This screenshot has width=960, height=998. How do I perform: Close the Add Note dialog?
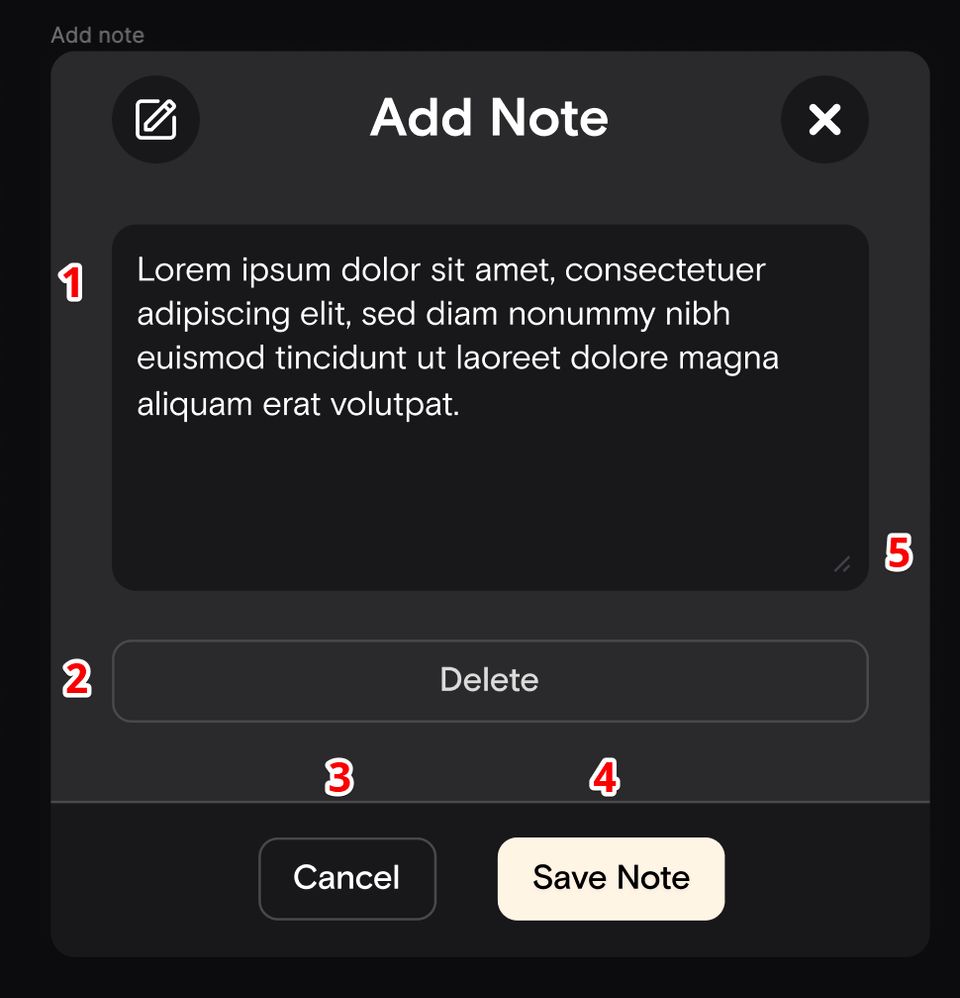coord(824,120)
